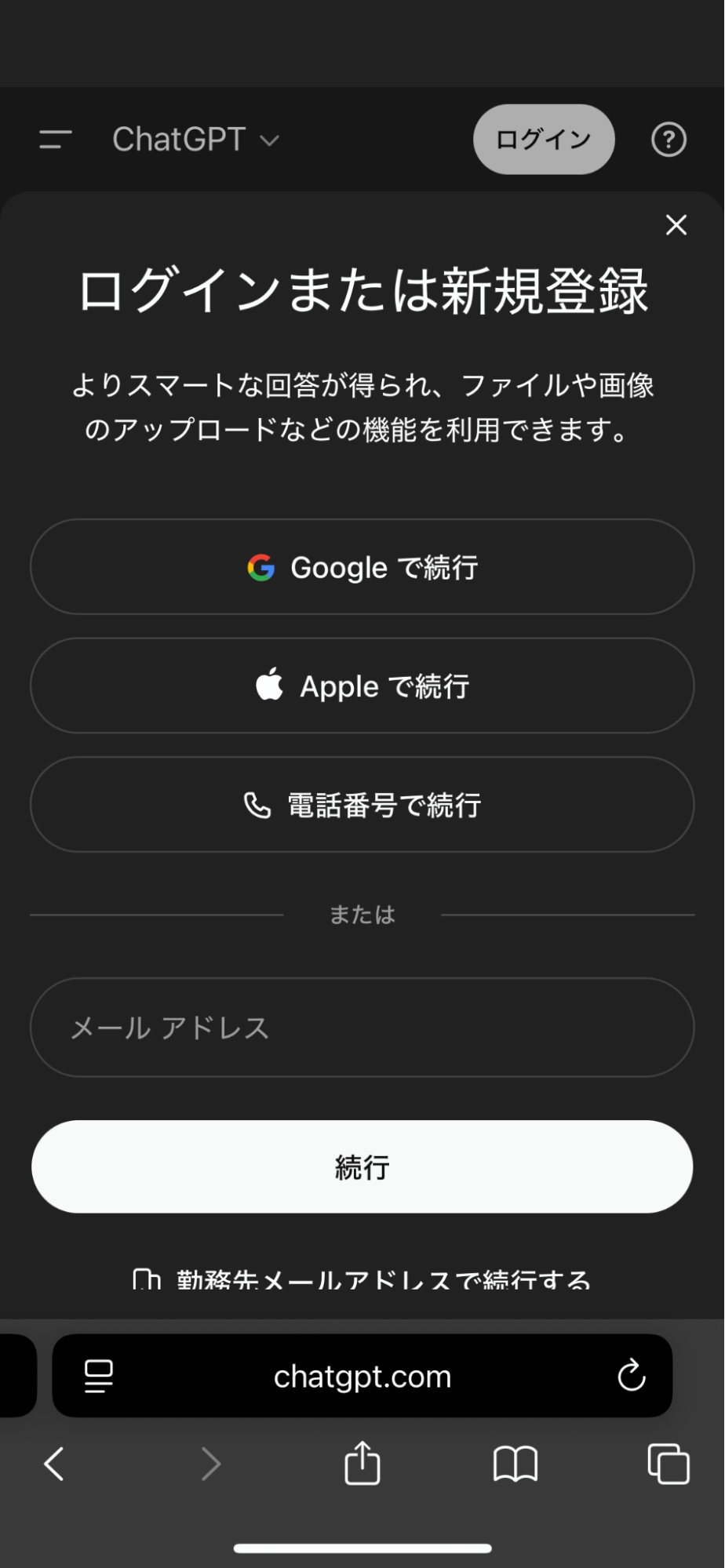Open the ChatGPT model dropdown
Viewport: 725px width, 1568px height.
coord(195,140)
